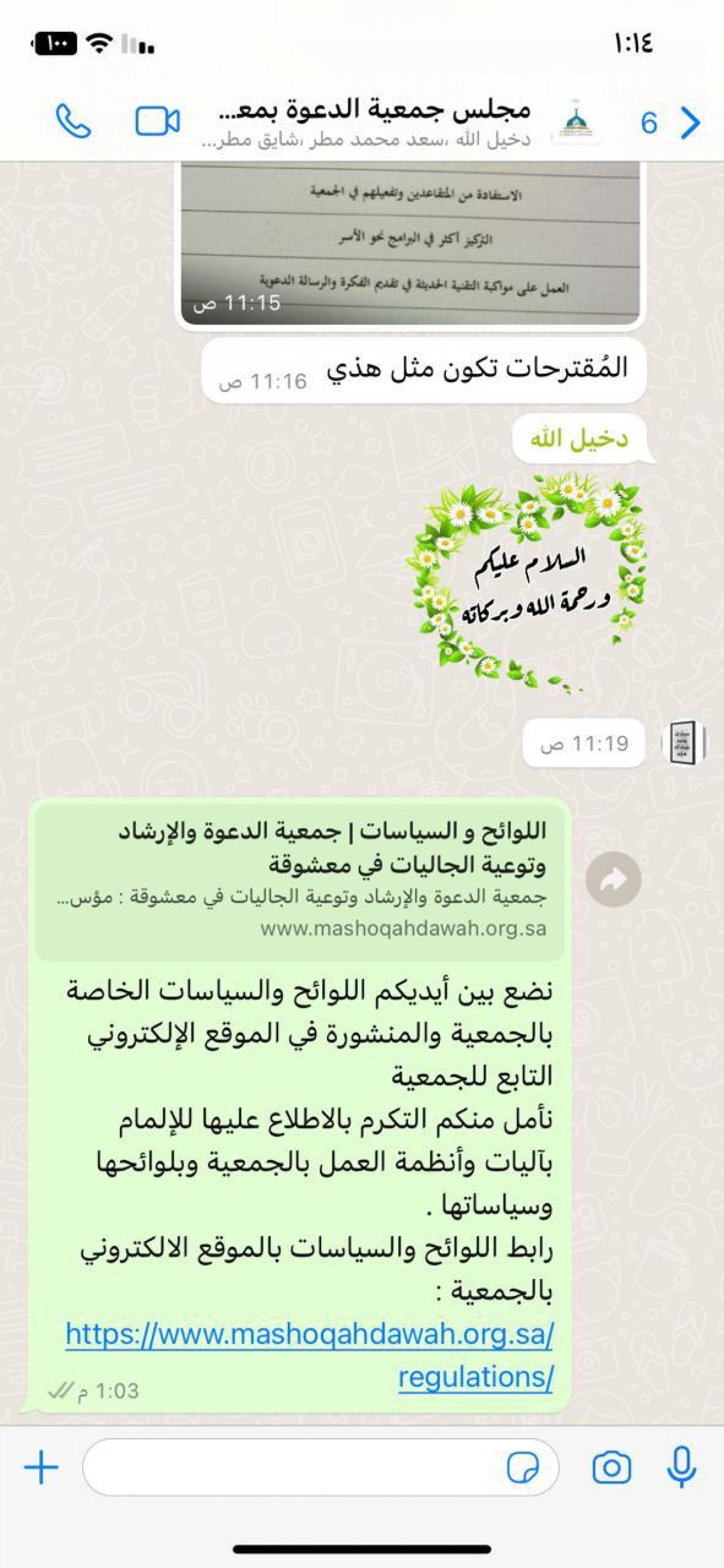
Task: Open the shared photo sent at 11:15
Action: (410, 243)
